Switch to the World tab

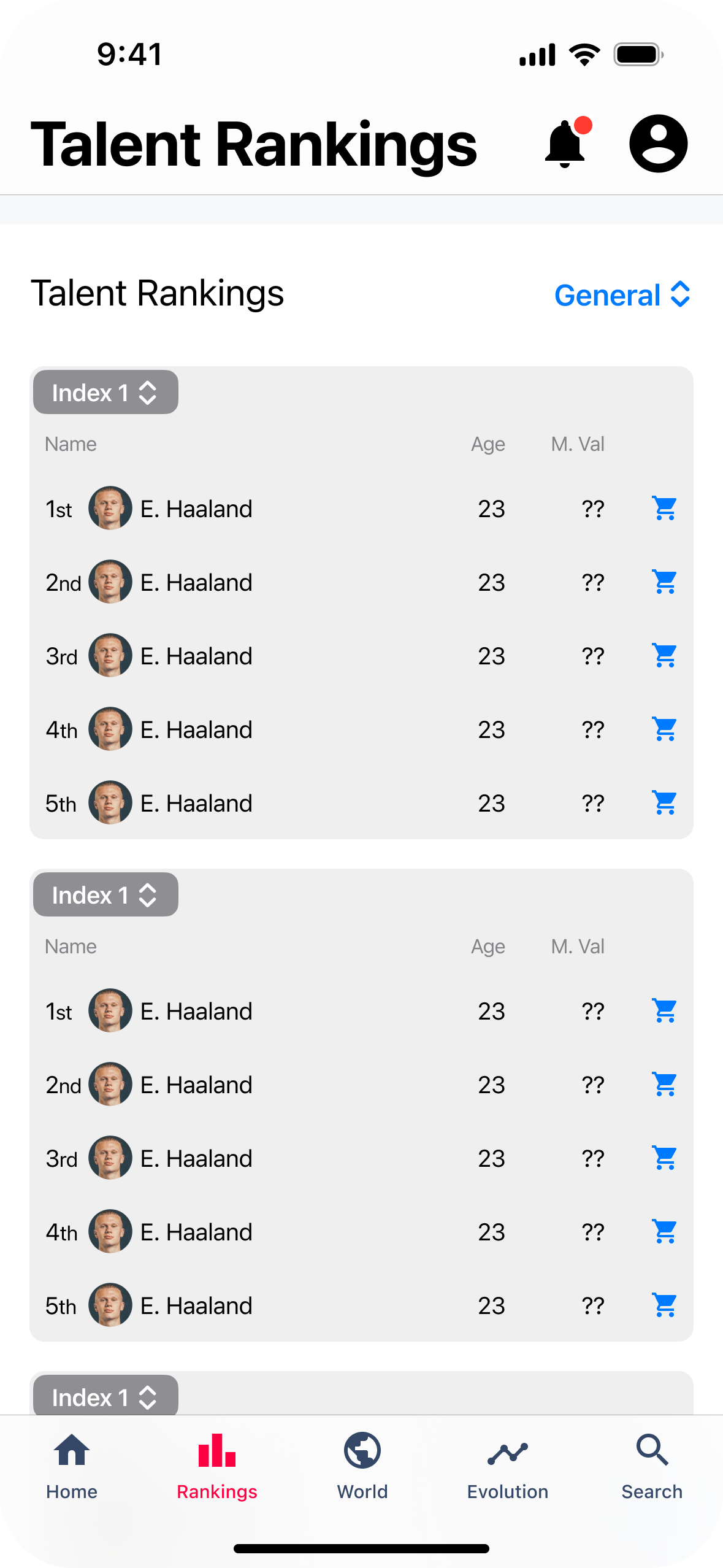coord(362,1466)
